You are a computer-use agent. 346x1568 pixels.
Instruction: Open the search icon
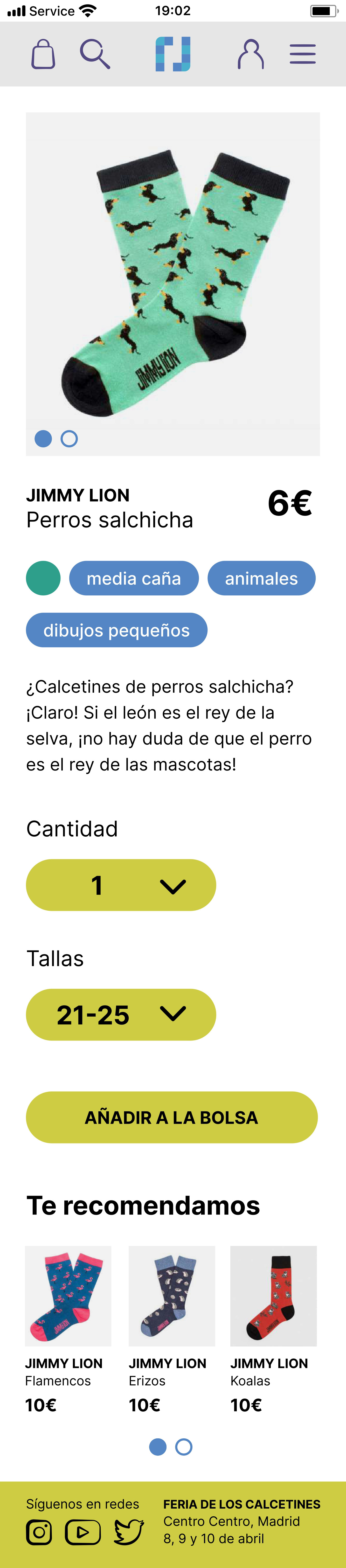[x=94, y=54]
